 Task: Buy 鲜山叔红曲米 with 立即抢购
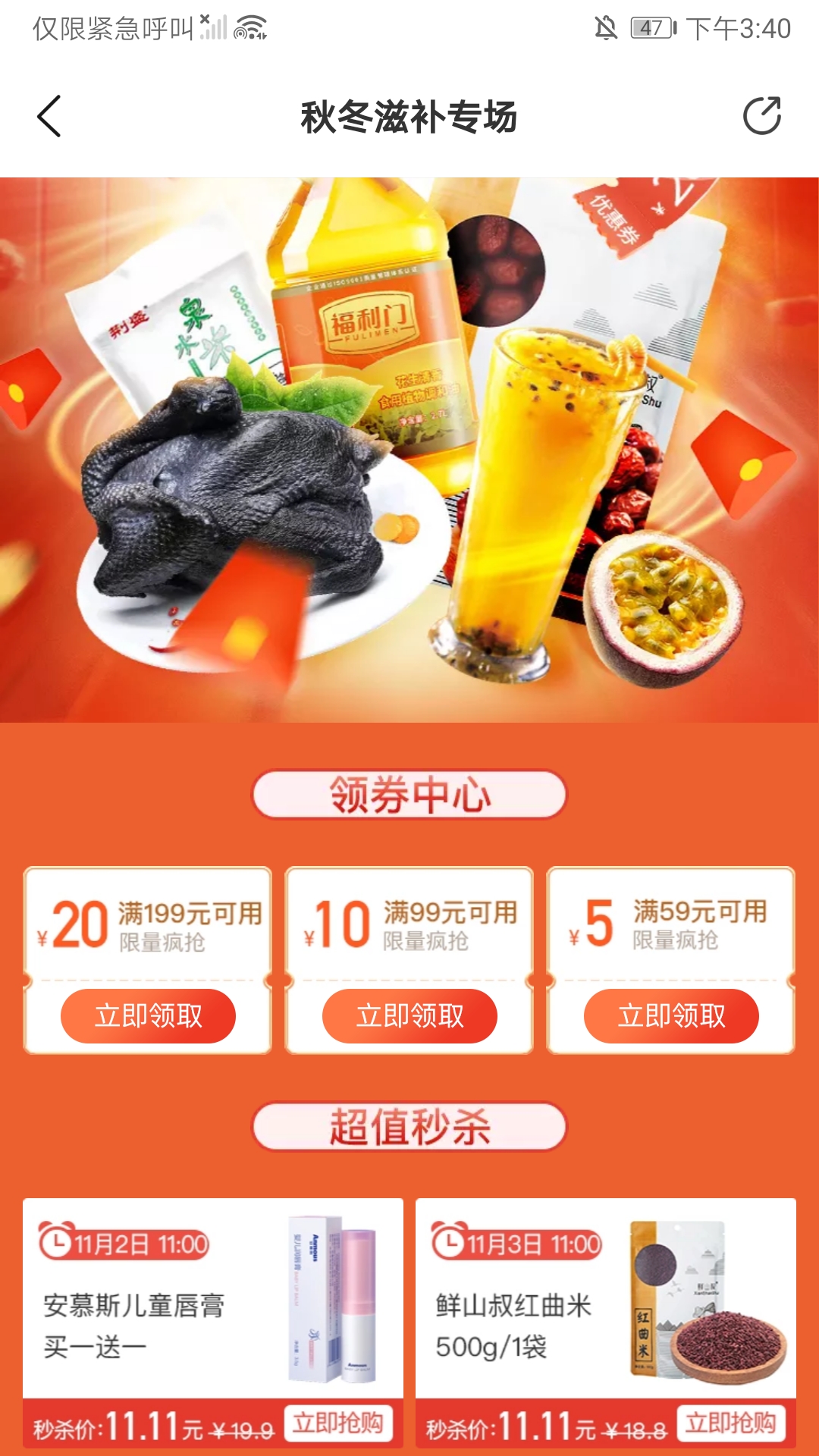pos(730,1423)
